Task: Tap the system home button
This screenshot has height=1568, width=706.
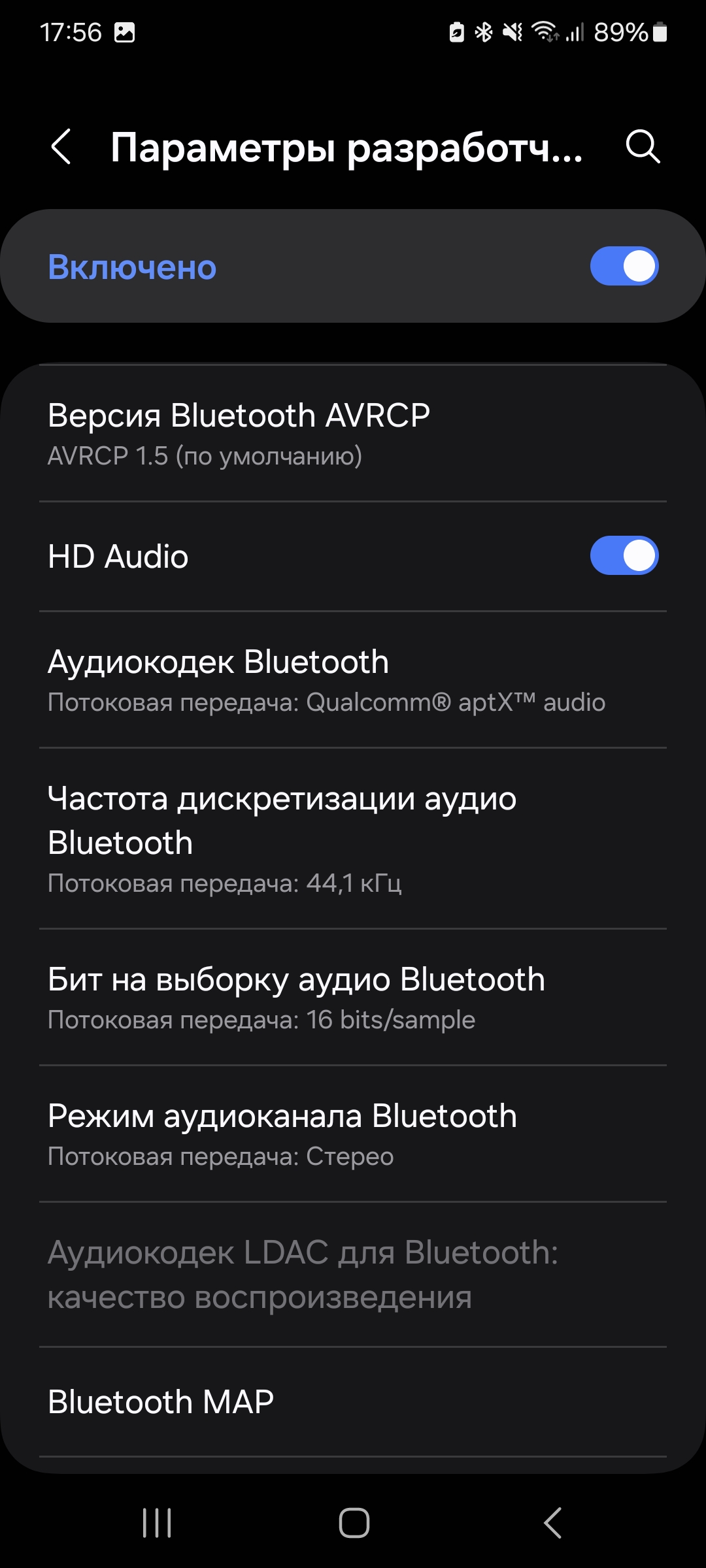Action: pyautogui.click(x=354, y=1523)
